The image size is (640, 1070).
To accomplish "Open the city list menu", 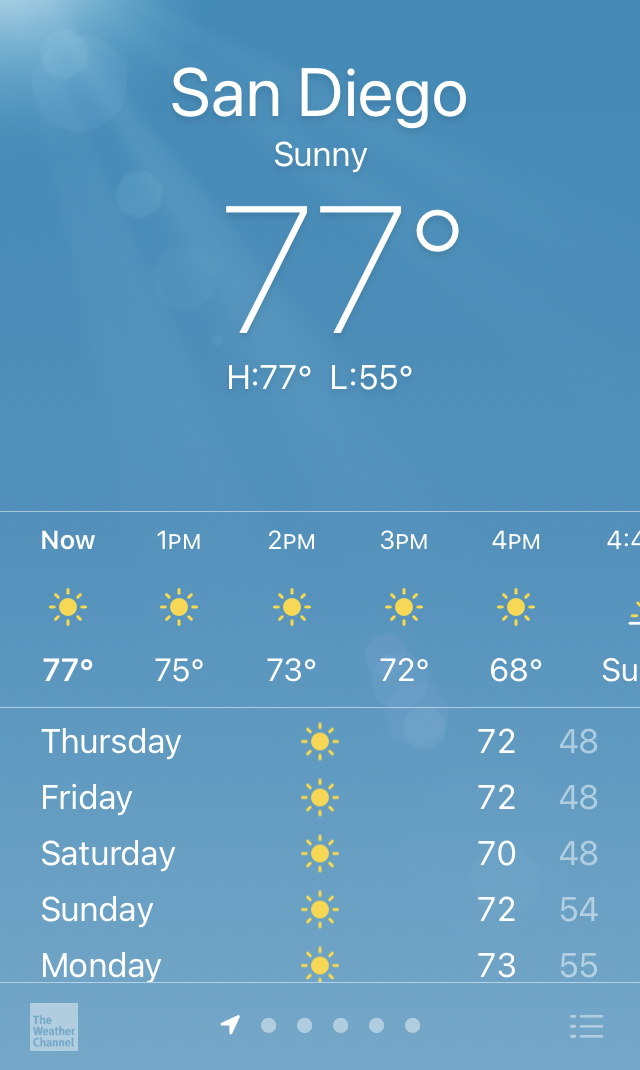I will (587, 1026).
